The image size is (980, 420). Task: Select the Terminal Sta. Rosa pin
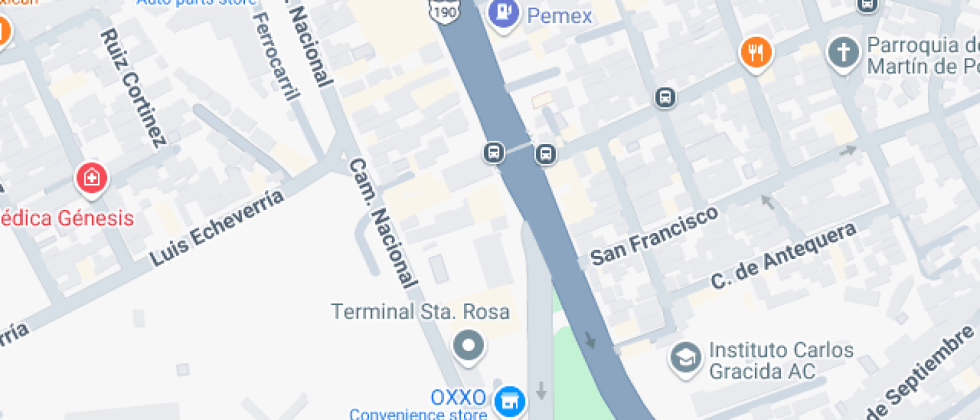coord(467,347)
